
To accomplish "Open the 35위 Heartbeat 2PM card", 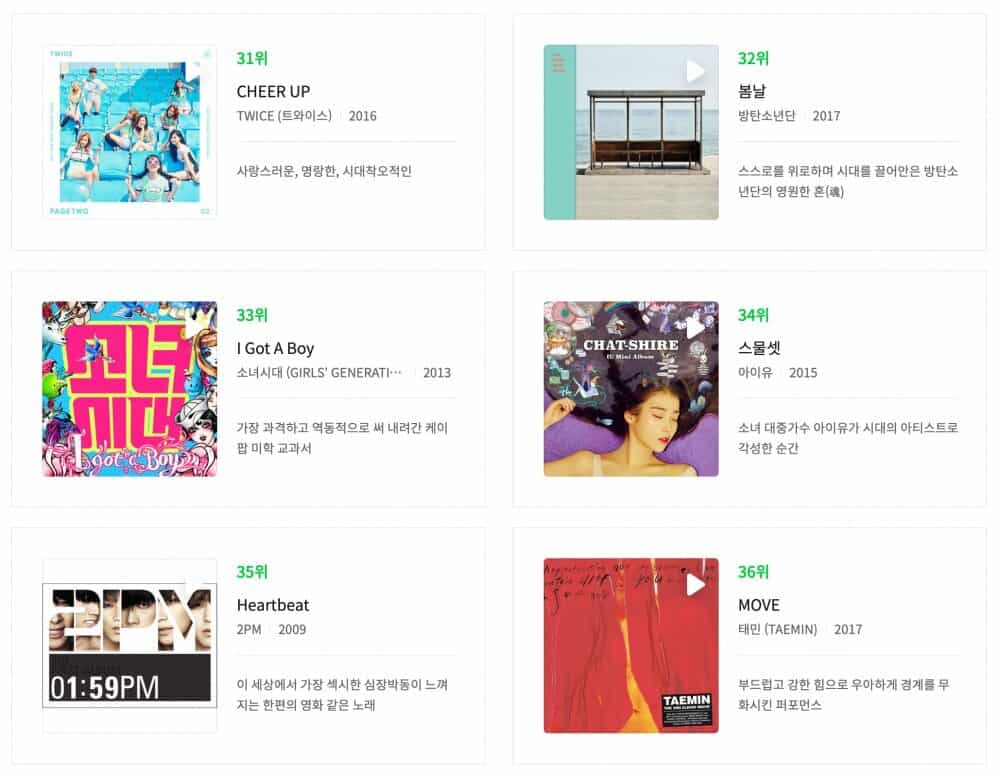I will pyautogui.click(x=272, y=605).
